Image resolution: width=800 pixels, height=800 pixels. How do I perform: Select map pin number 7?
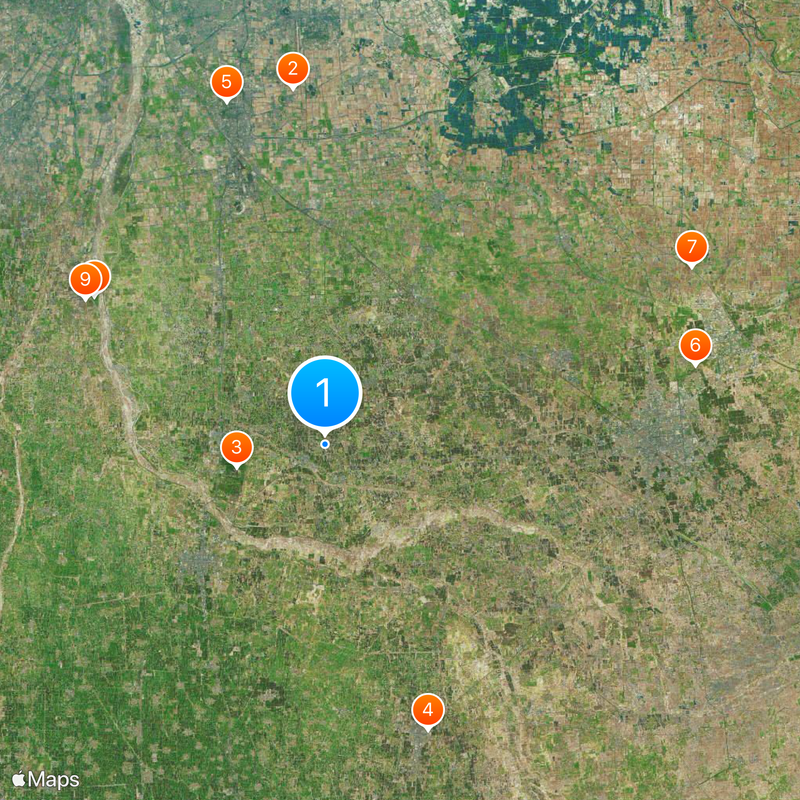(x=691, y=247)
